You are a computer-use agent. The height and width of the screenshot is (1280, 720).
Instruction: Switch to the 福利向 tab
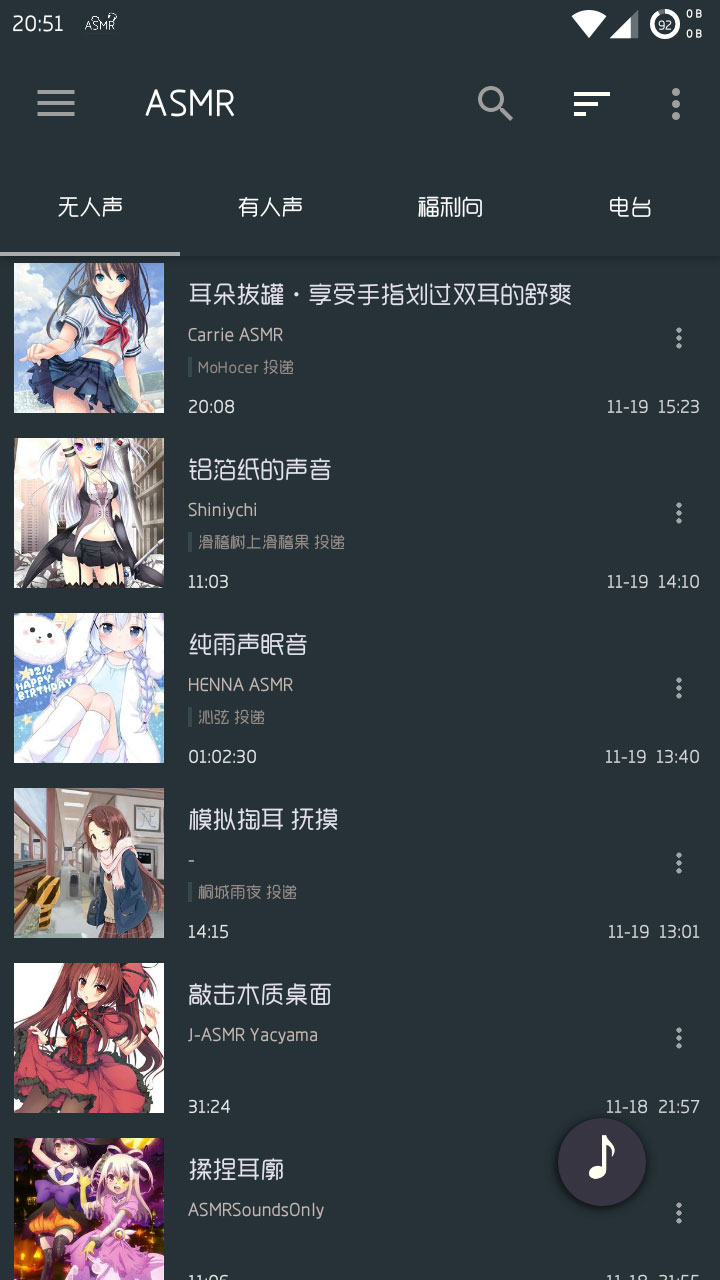[450, 207]
